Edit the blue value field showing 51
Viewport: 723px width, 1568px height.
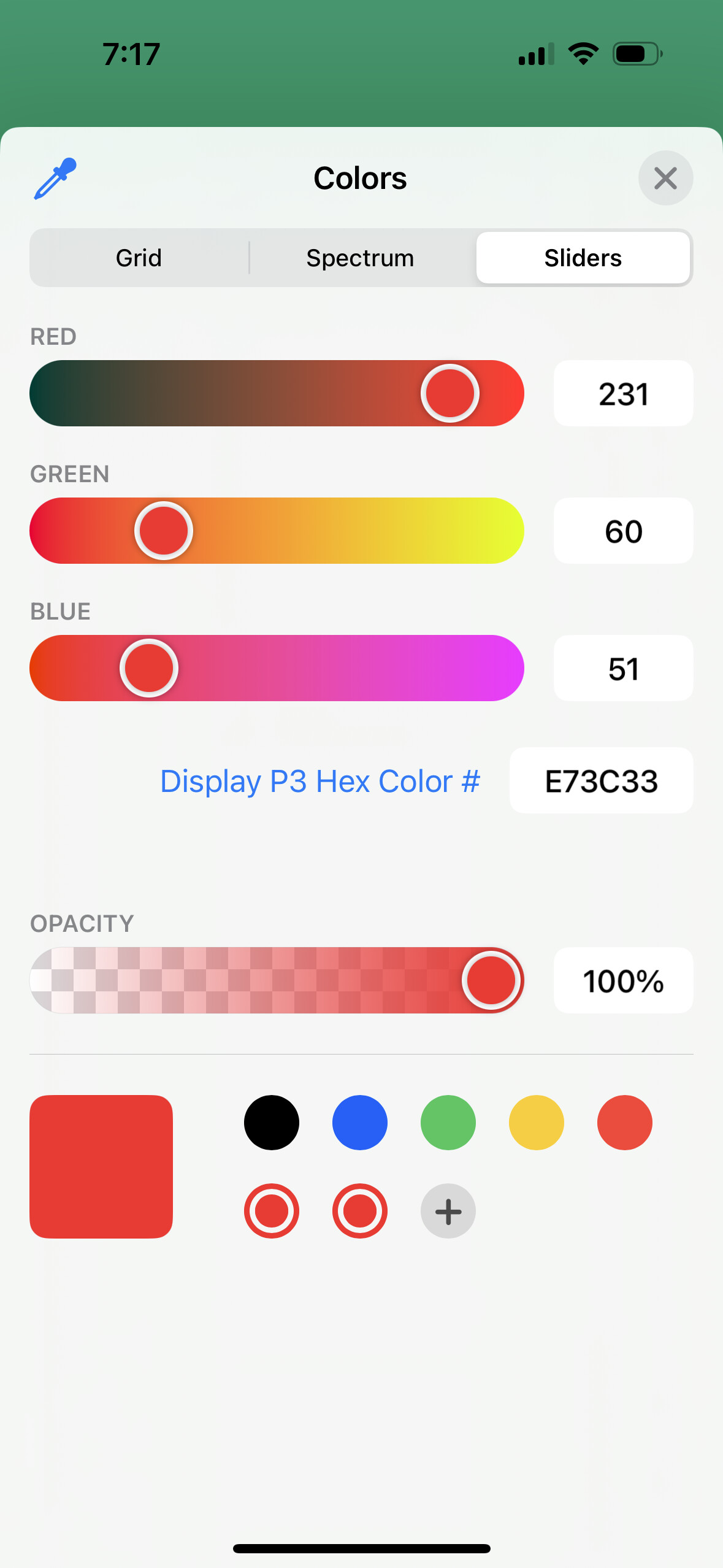[x=623, y=668]
